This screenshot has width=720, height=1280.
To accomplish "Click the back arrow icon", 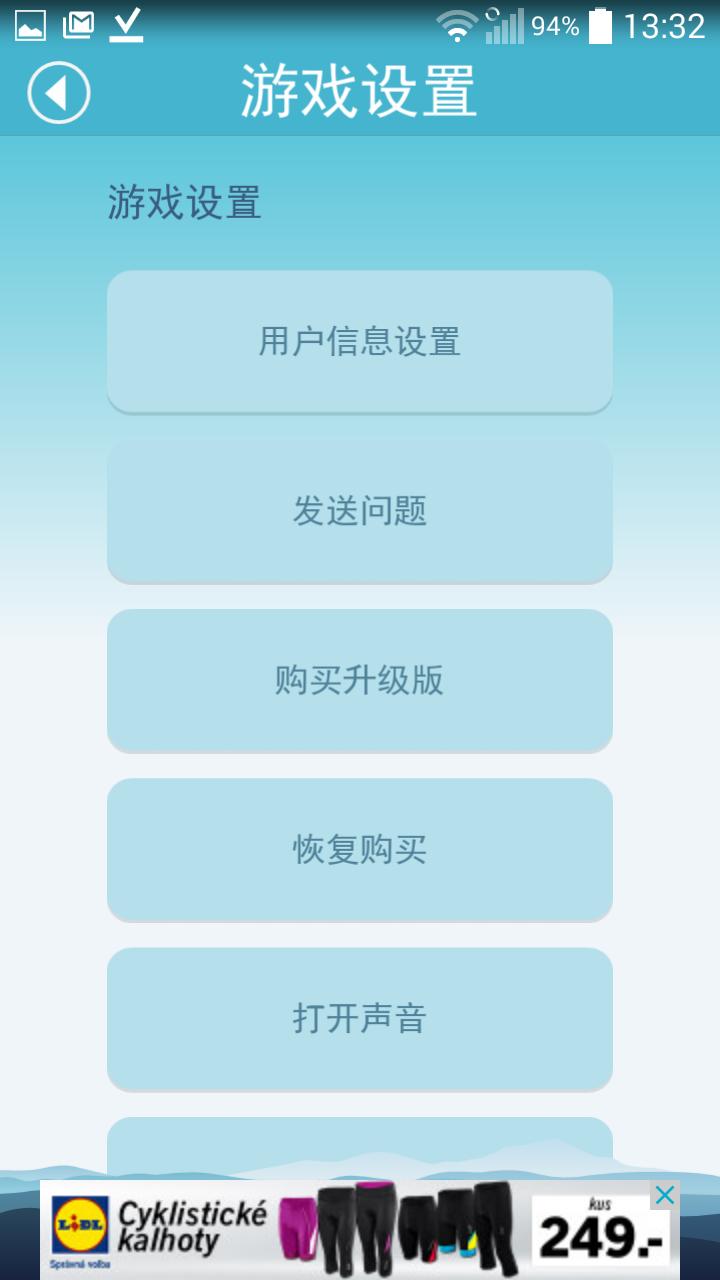I will [x=59, y=90].
